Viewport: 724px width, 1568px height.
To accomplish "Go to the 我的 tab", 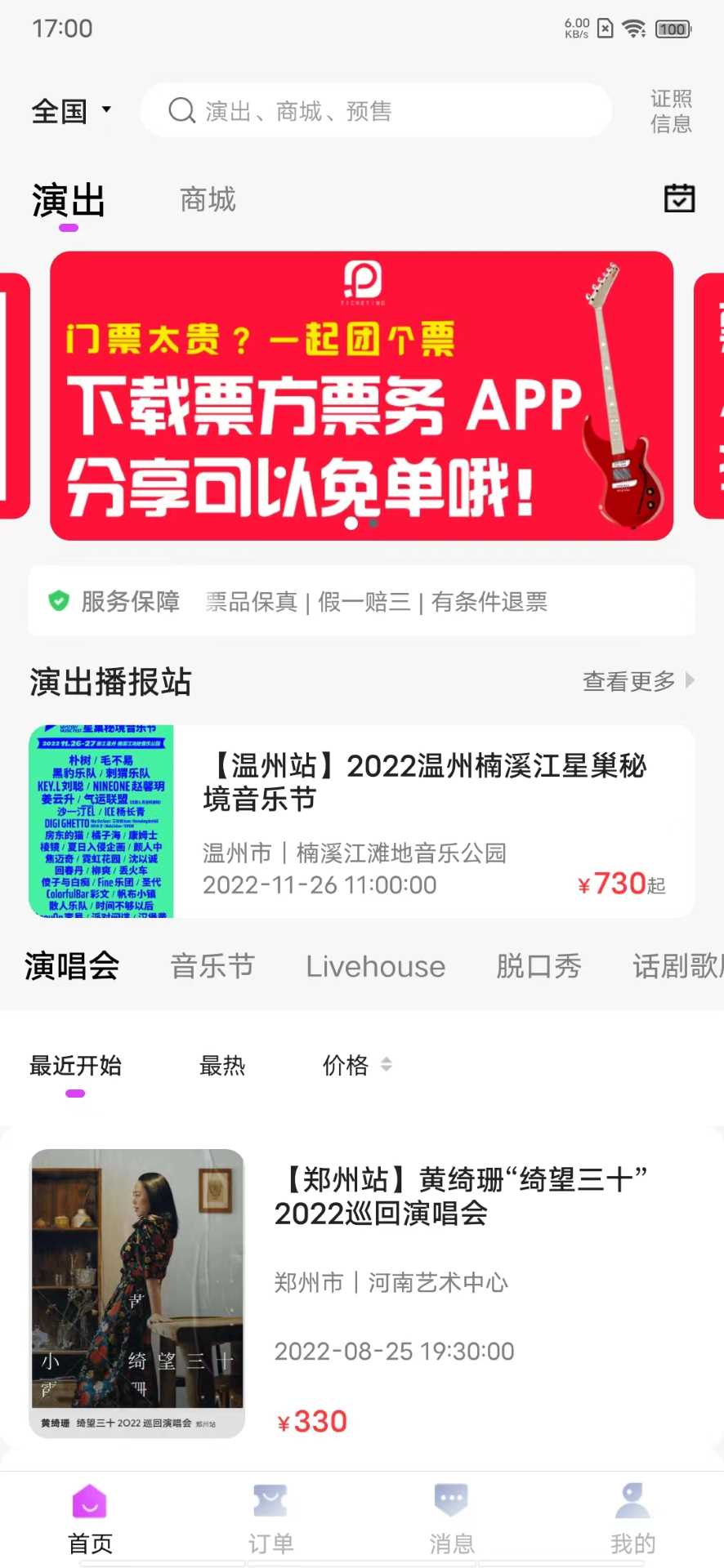I will (632, 1519).
